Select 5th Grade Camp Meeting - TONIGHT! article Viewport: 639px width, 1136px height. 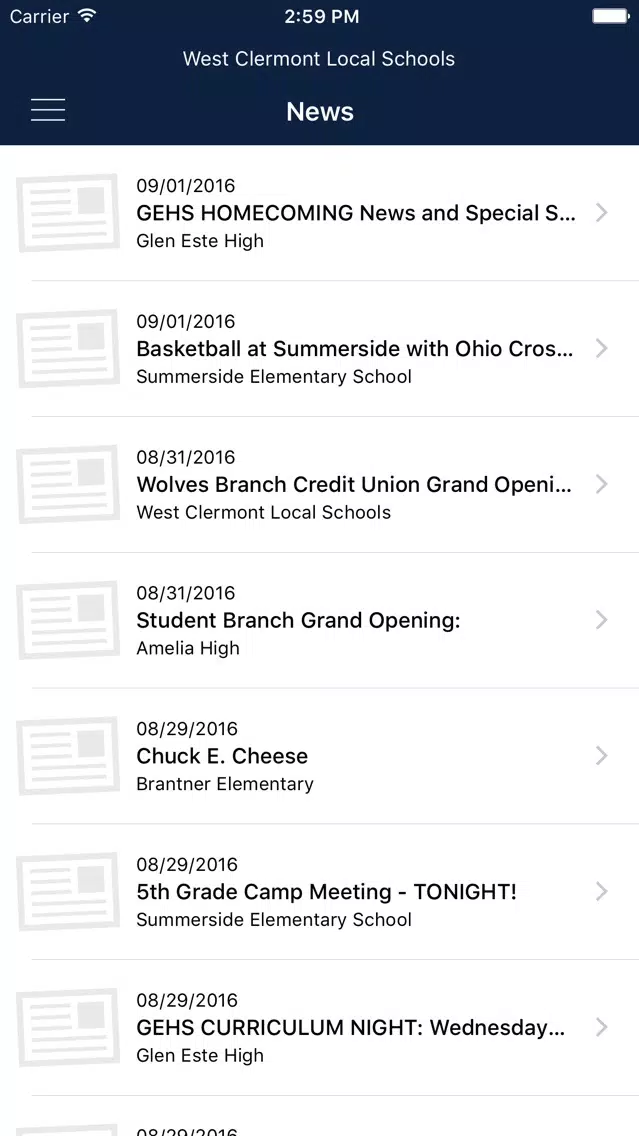click(320, 891)
